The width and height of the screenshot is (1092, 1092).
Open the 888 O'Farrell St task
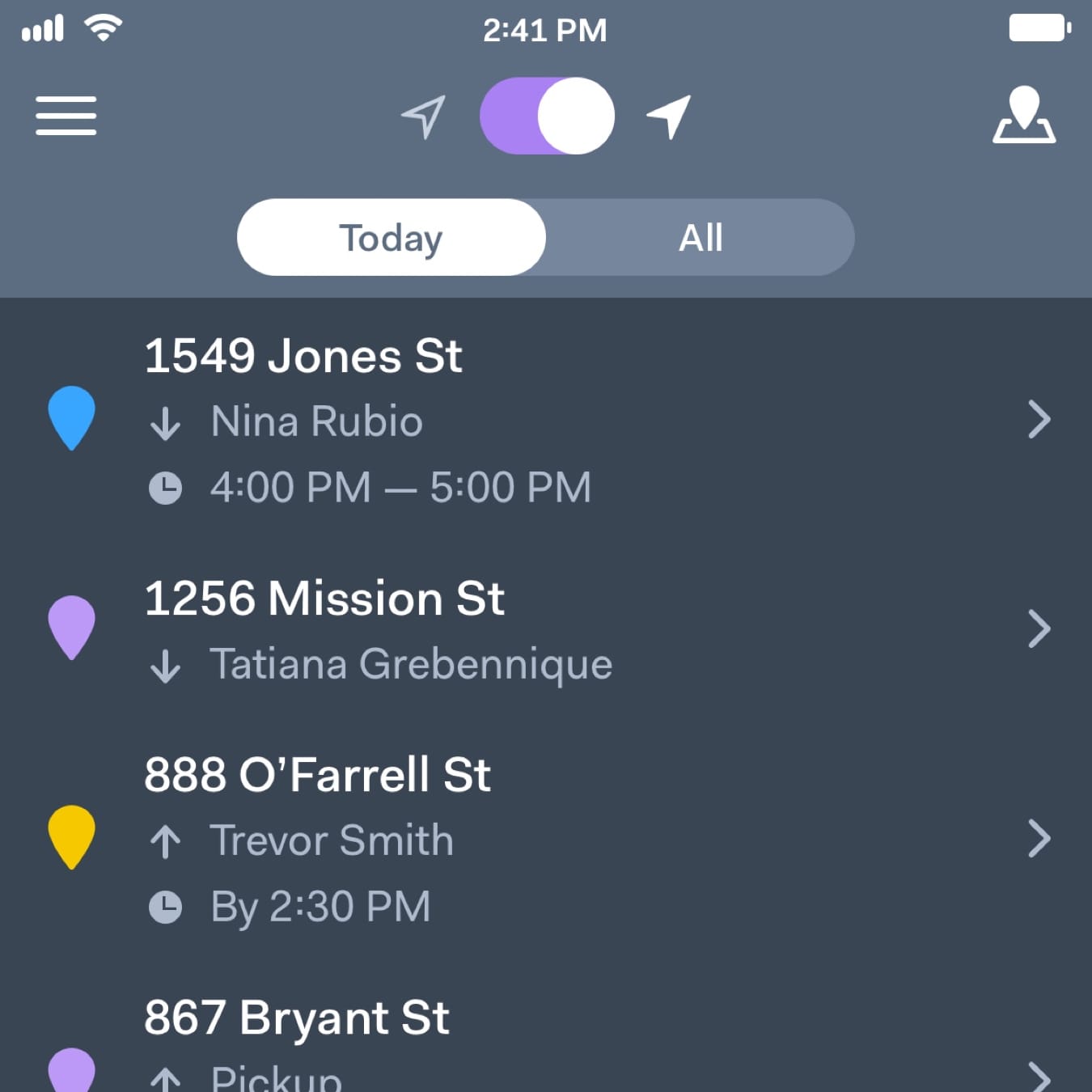pos(546,839)
